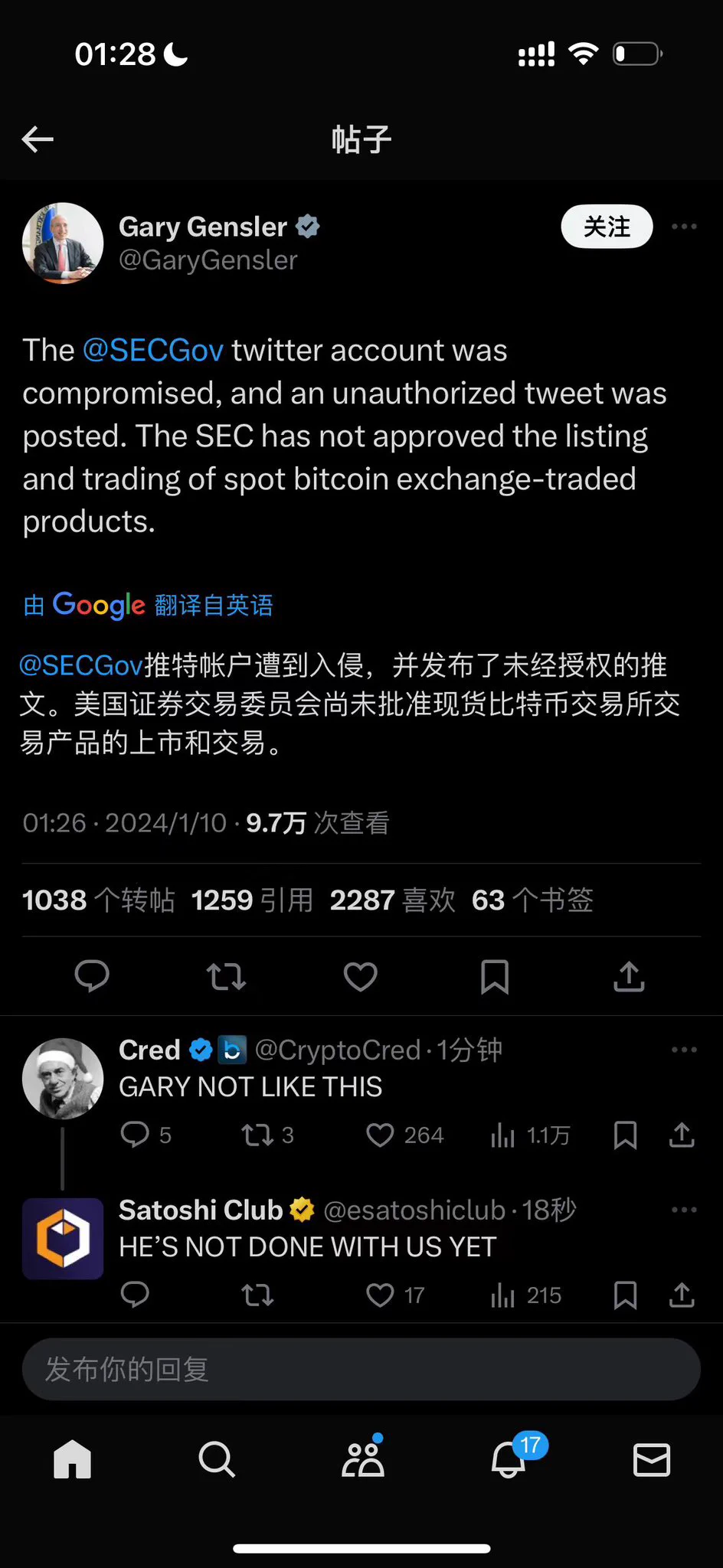Open the Search tab
Screen dimensions: 723x1568
217,1459
